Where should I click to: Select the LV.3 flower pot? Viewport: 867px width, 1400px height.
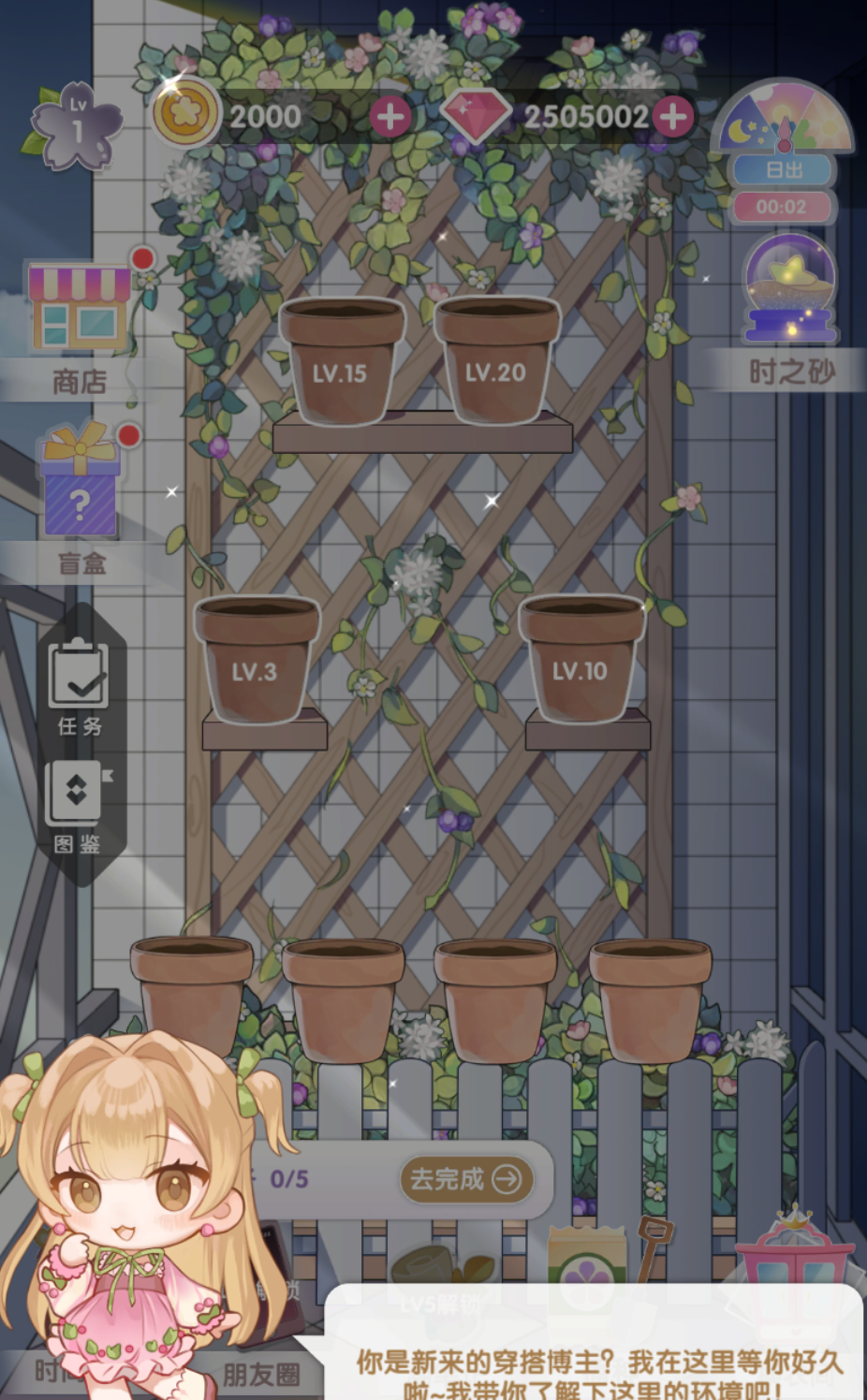click(x=256, y=660)
